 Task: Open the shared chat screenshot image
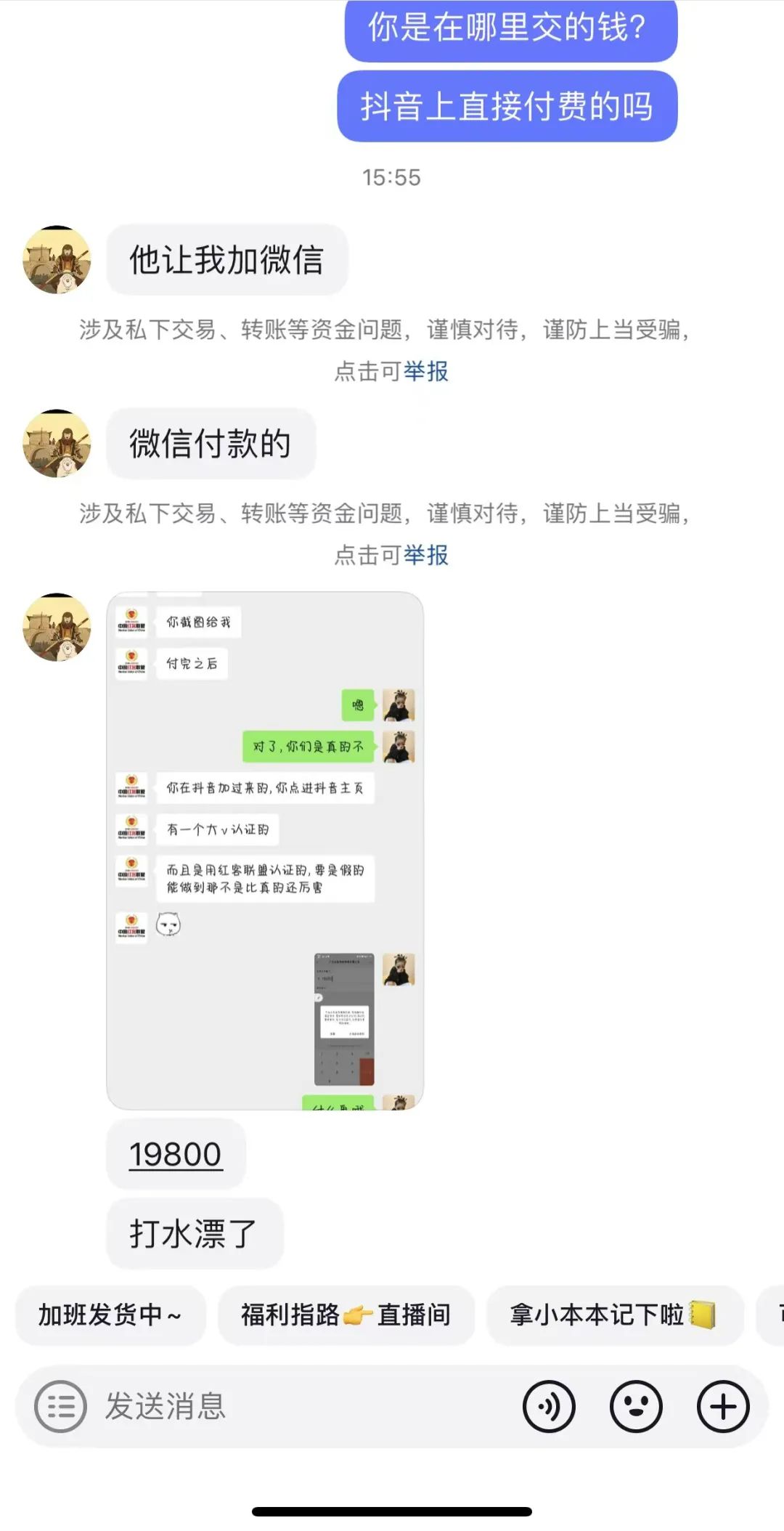tap(265, 850)
